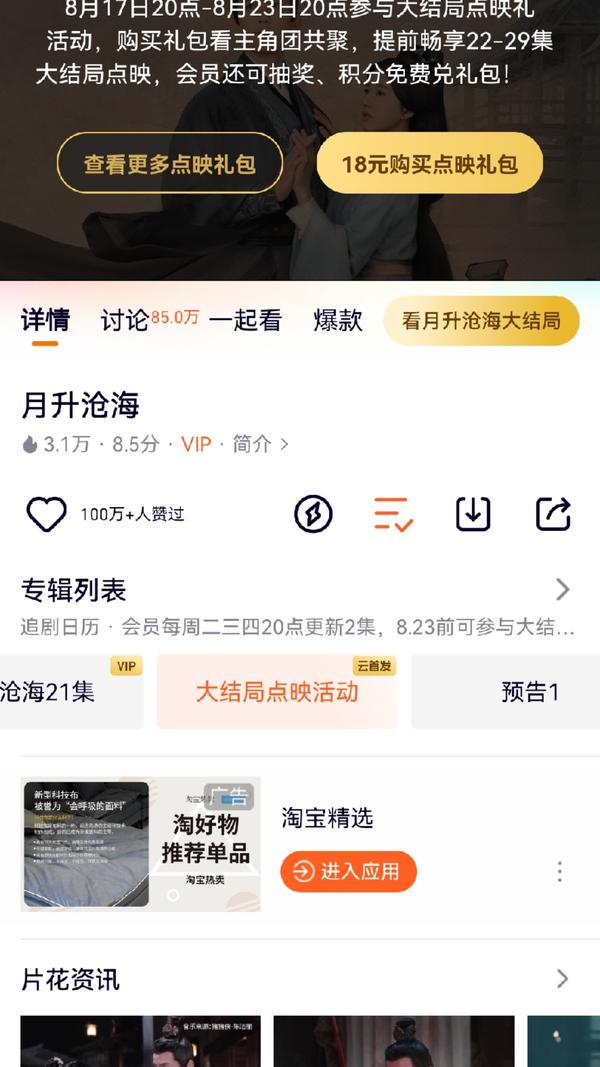The width and height of the screenshot is (600, 1067).
Task: Like the show with the heart icon
Action: click(x=46, y=514)
